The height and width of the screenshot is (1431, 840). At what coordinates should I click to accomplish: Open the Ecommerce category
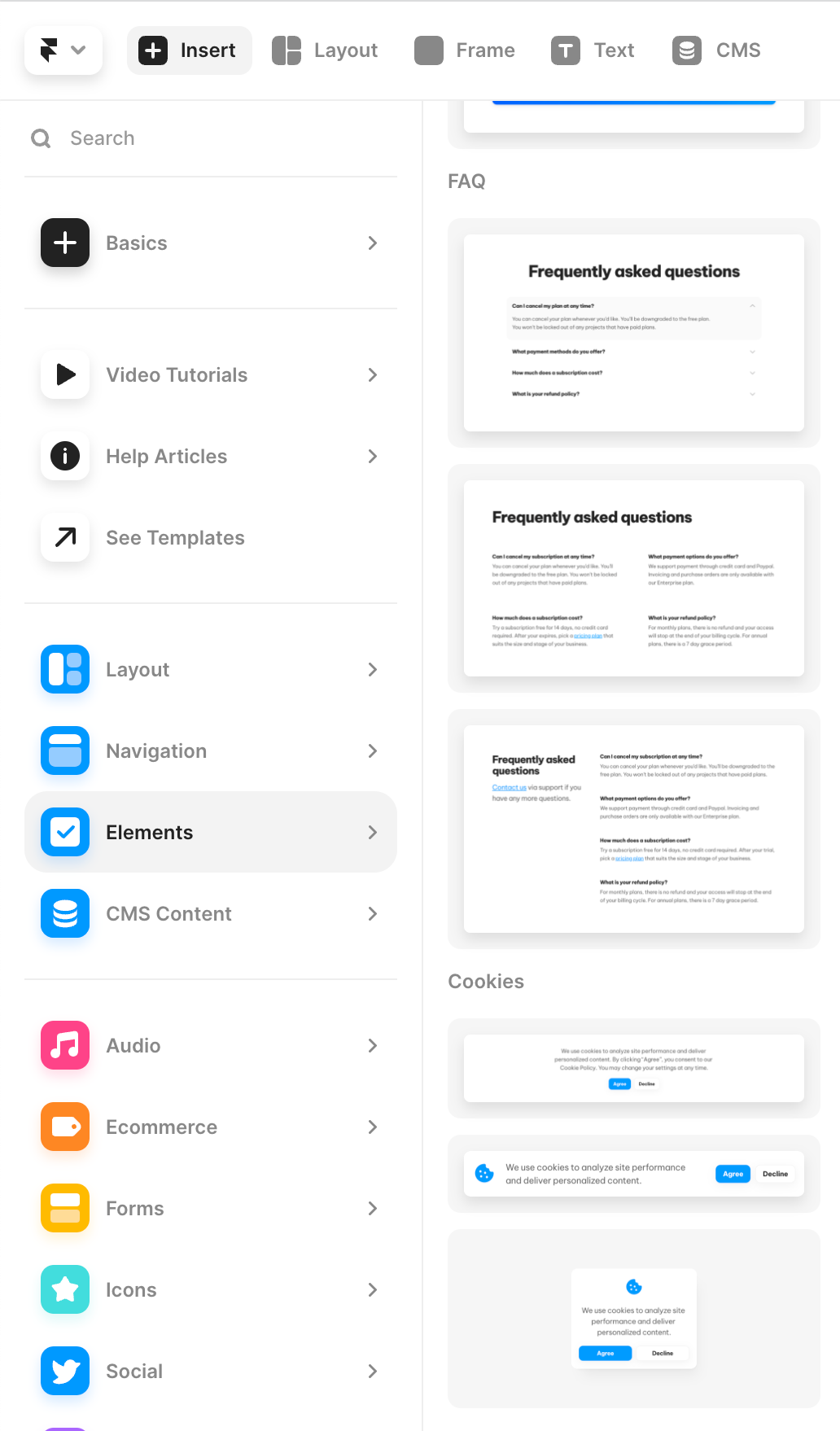pos(210,1127)
